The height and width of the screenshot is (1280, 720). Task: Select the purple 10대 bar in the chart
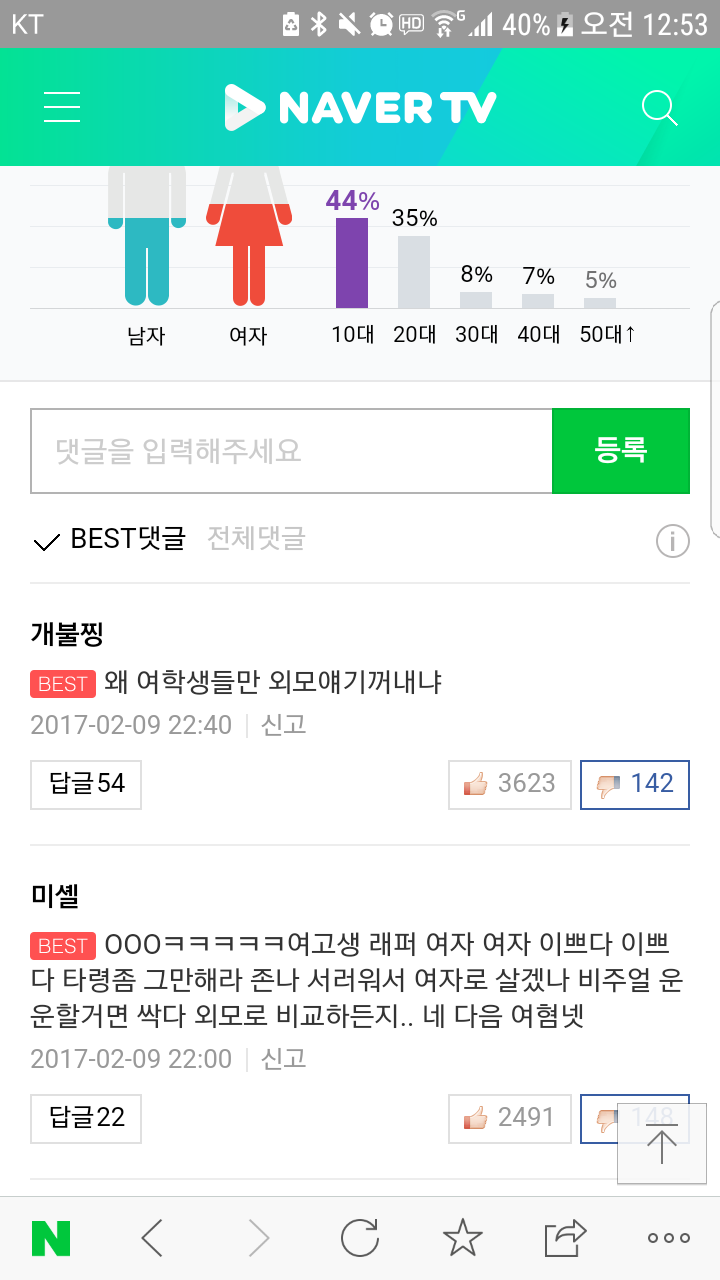351,260
